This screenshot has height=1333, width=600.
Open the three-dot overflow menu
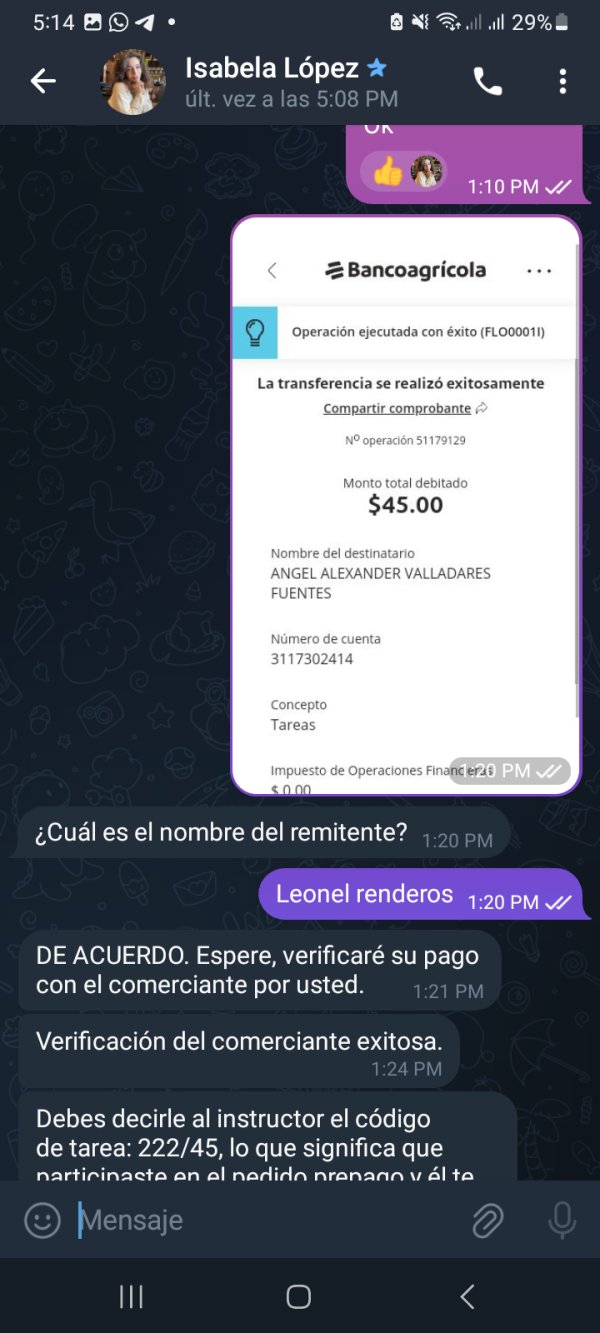(563, 82)
